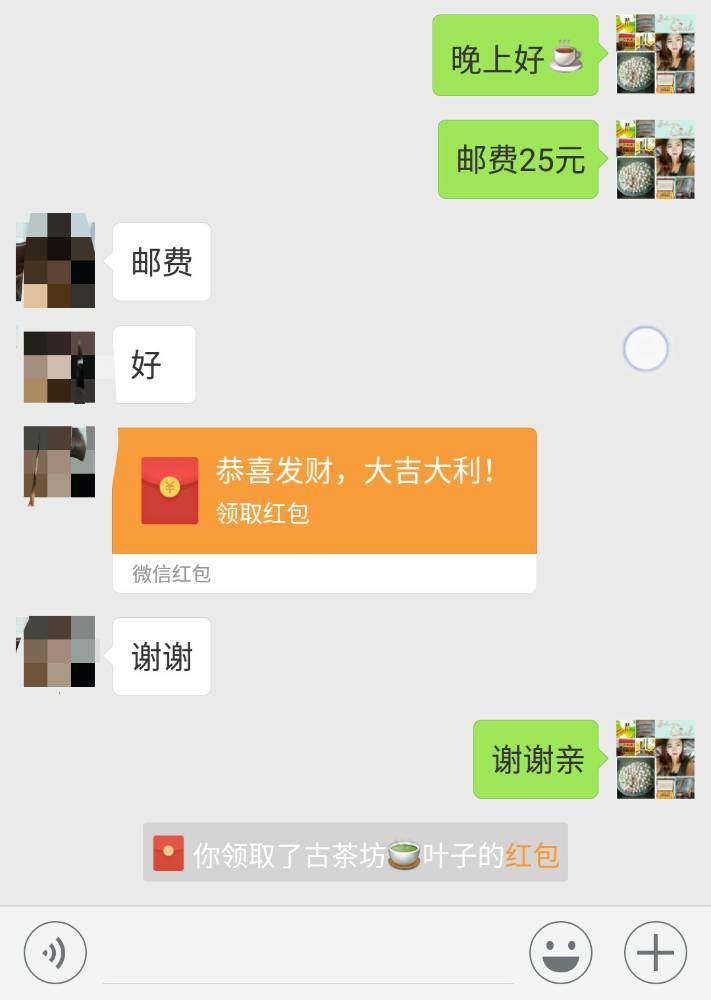Open the plus attachment menu

coord(655,952)
